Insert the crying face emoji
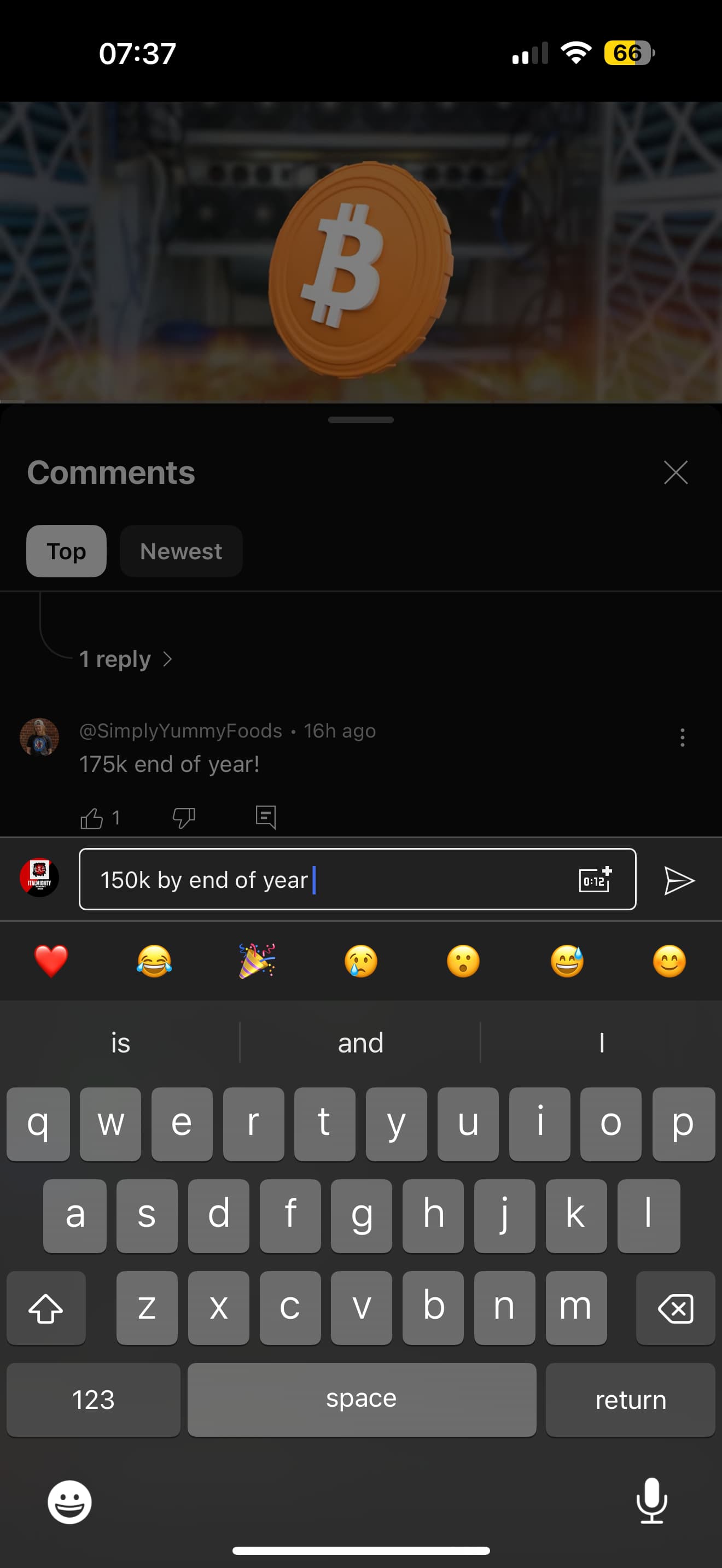This screenshot has height=1568, width=722. 361,961
